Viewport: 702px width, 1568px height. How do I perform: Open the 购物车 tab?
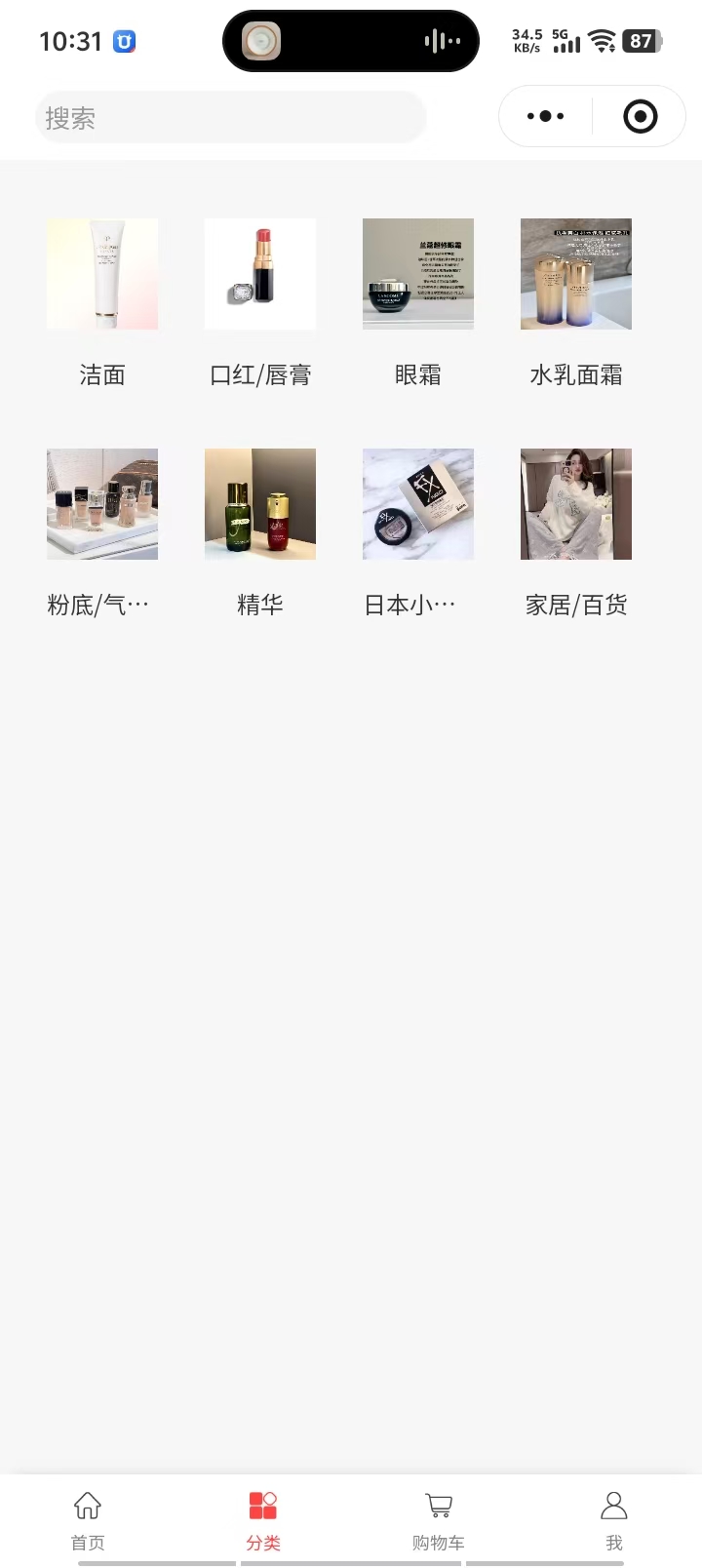click(x=439, y=1519)
